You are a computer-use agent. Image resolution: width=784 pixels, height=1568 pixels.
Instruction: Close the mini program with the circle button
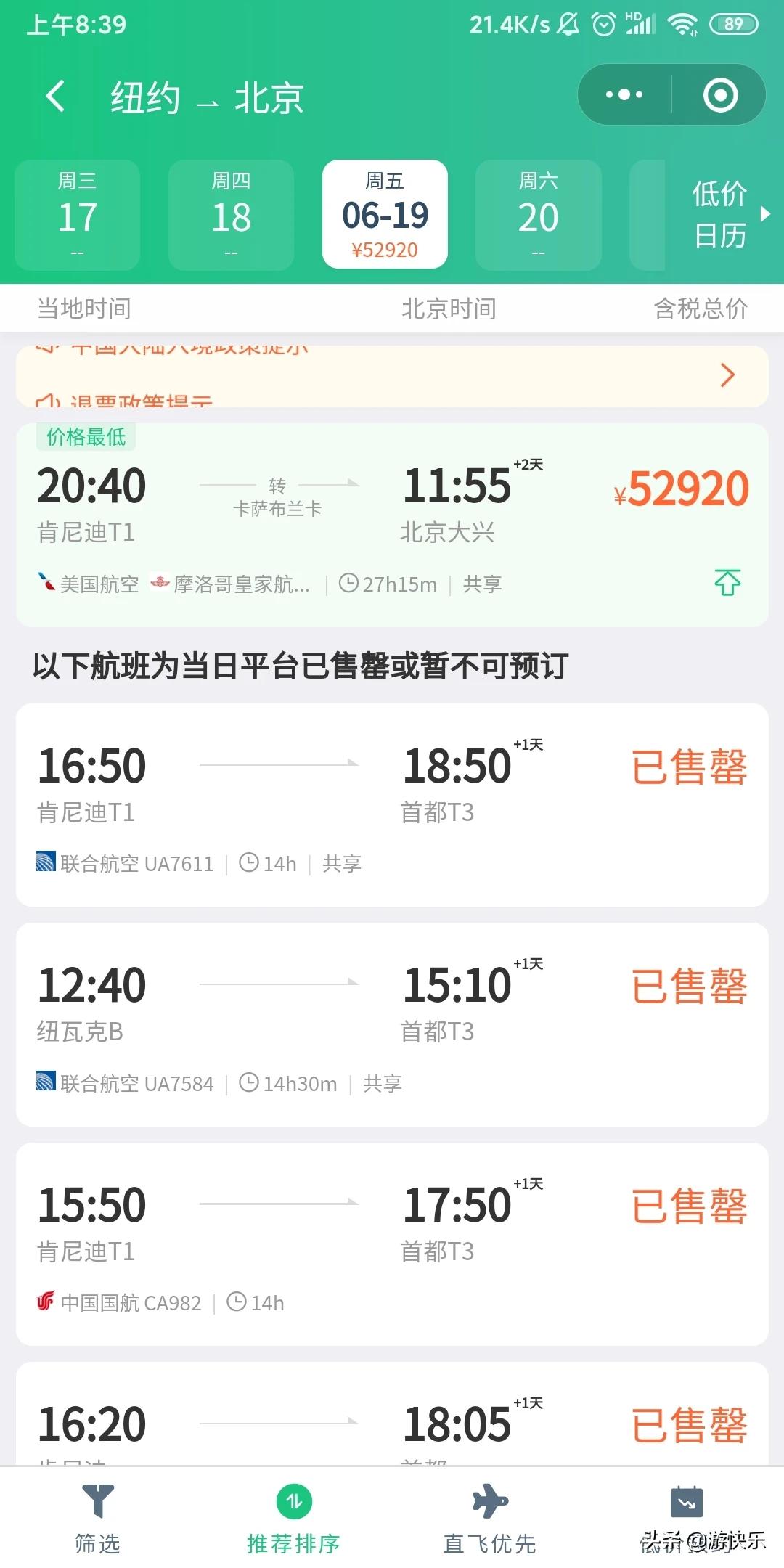tap(720, 94)
